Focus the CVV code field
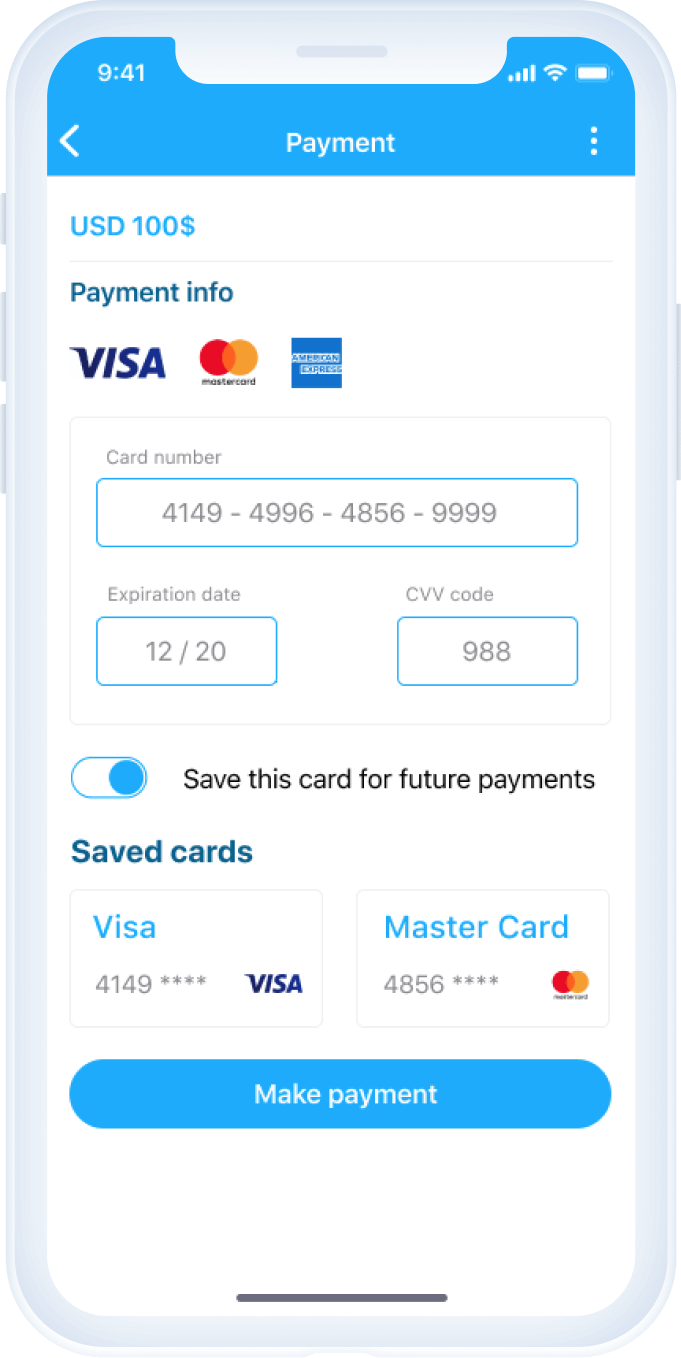 coord(487,651)
